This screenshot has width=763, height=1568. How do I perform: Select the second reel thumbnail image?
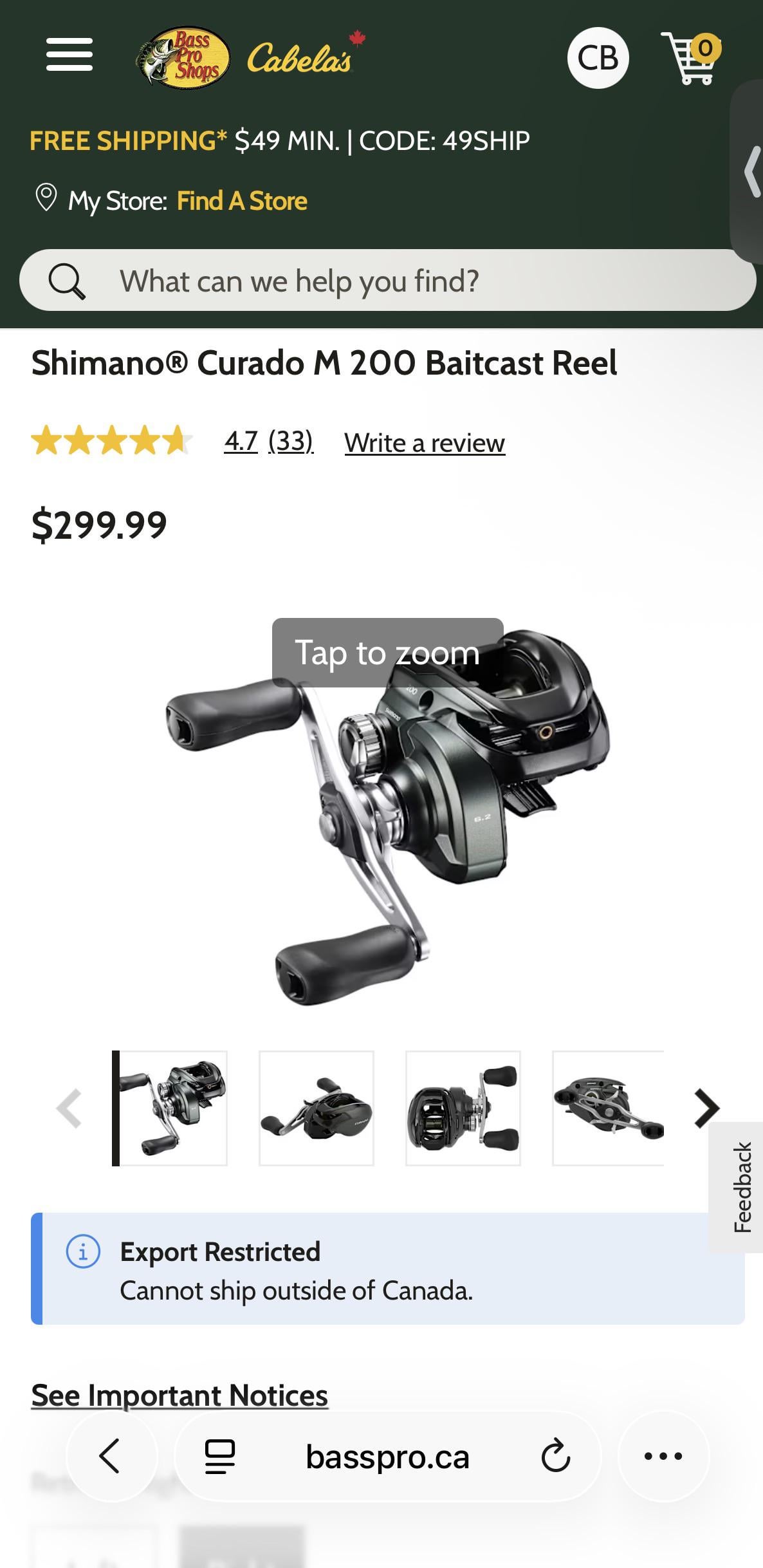coord(316,1108)
